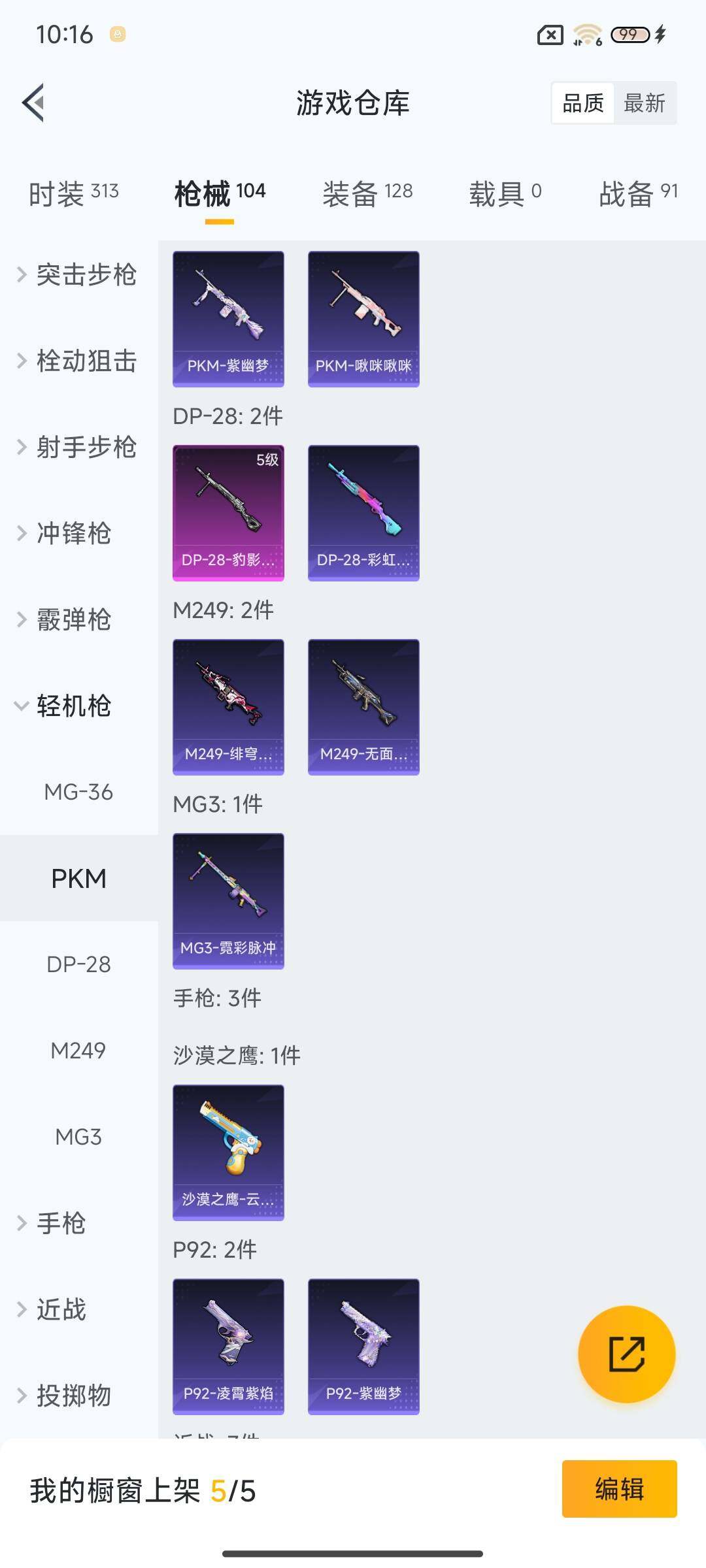Select the MG3-霓彩脉冲 skin card

click(x=228, y=900)
